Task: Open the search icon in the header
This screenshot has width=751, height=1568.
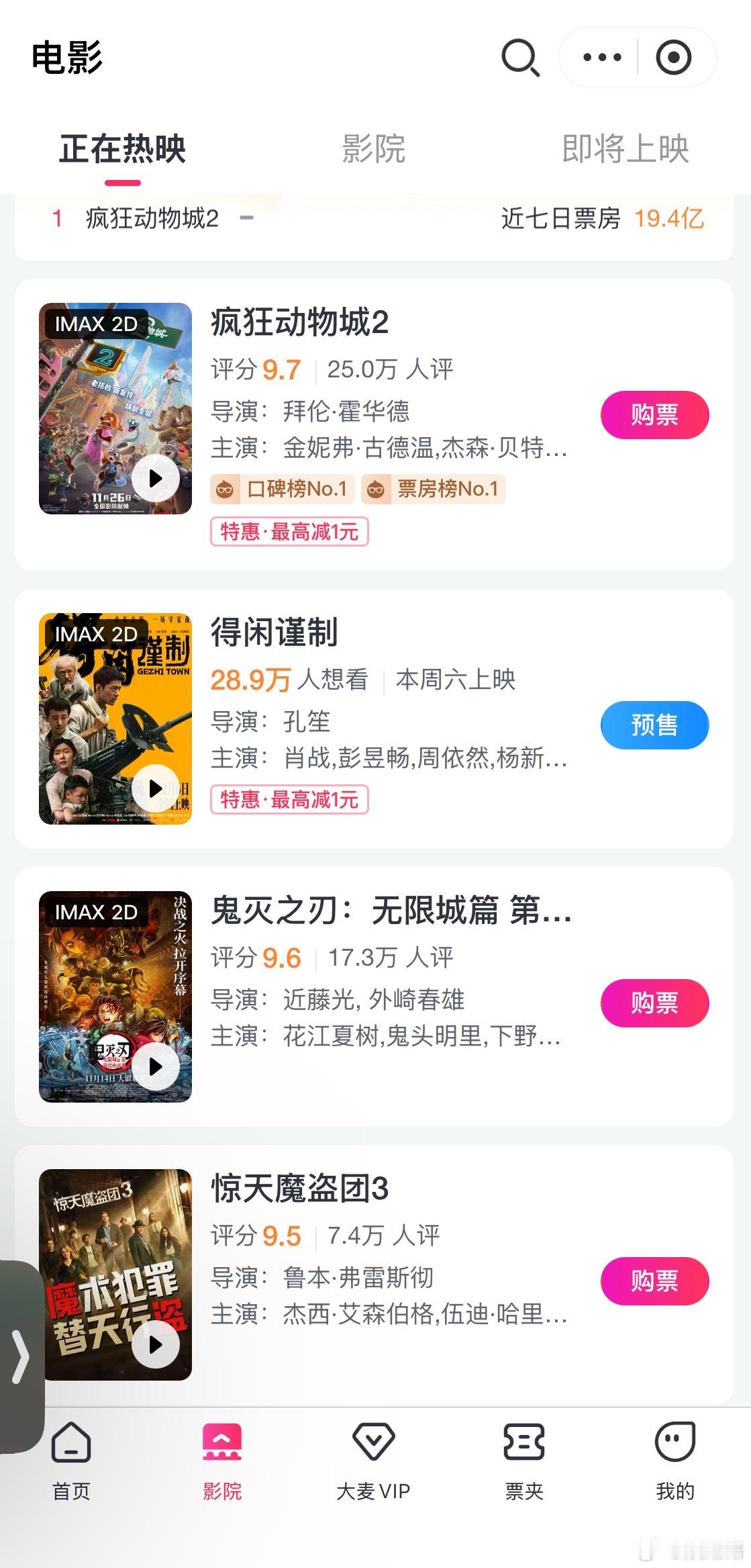Action: (x=520, y=58)
